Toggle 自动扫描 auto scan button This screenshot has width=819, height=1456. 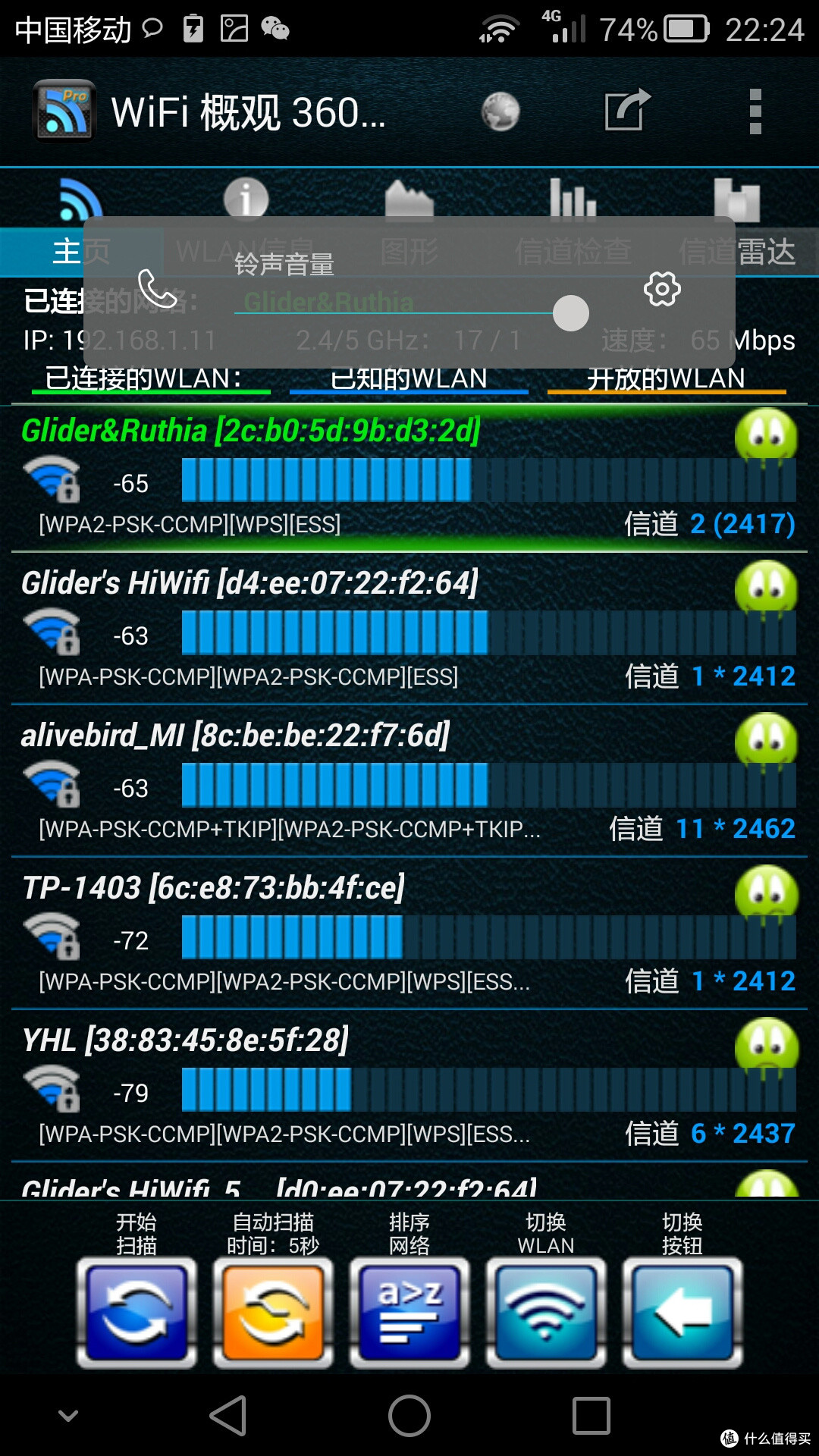click(x=273, y=1312)
